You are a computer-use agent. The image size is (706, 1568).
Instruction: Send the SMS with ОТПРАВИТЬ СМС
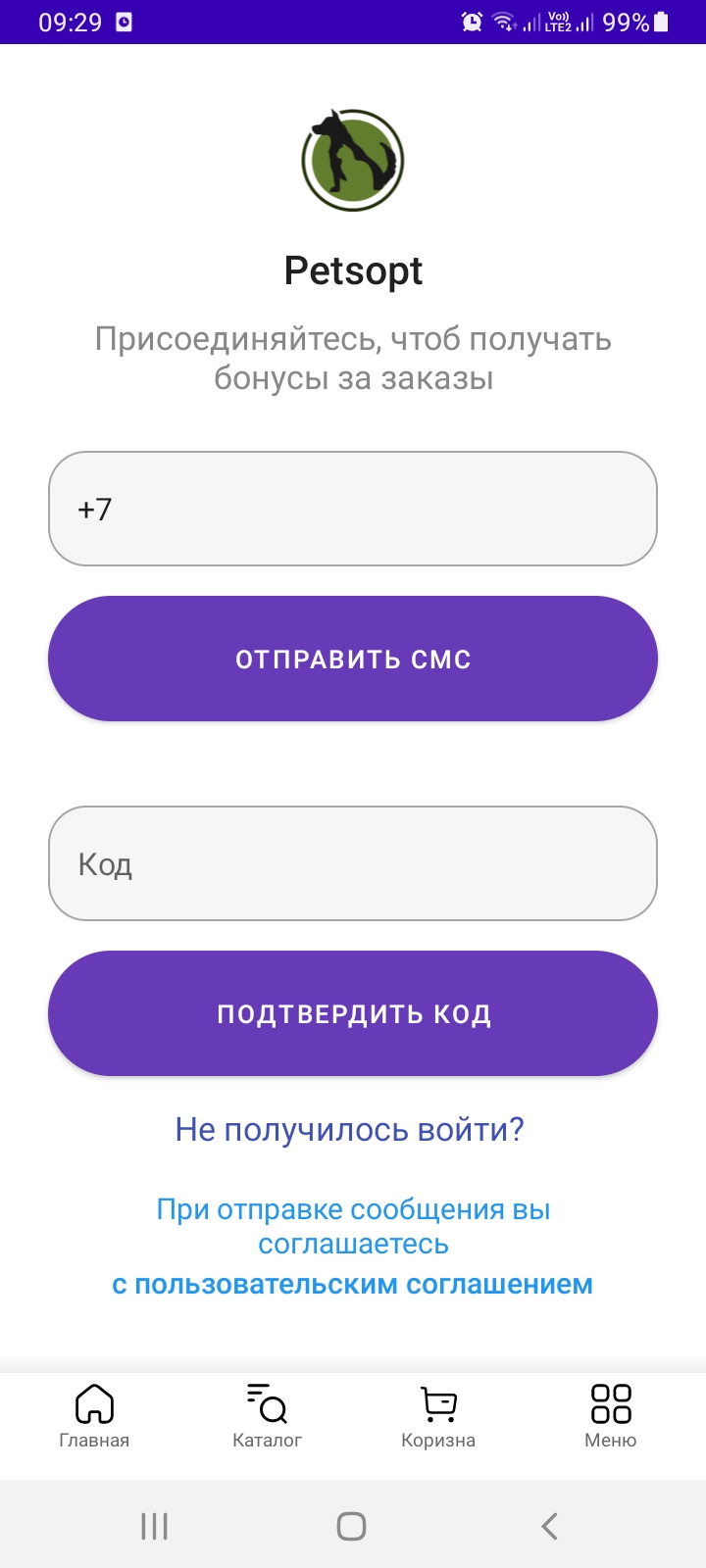coord(353,659)
